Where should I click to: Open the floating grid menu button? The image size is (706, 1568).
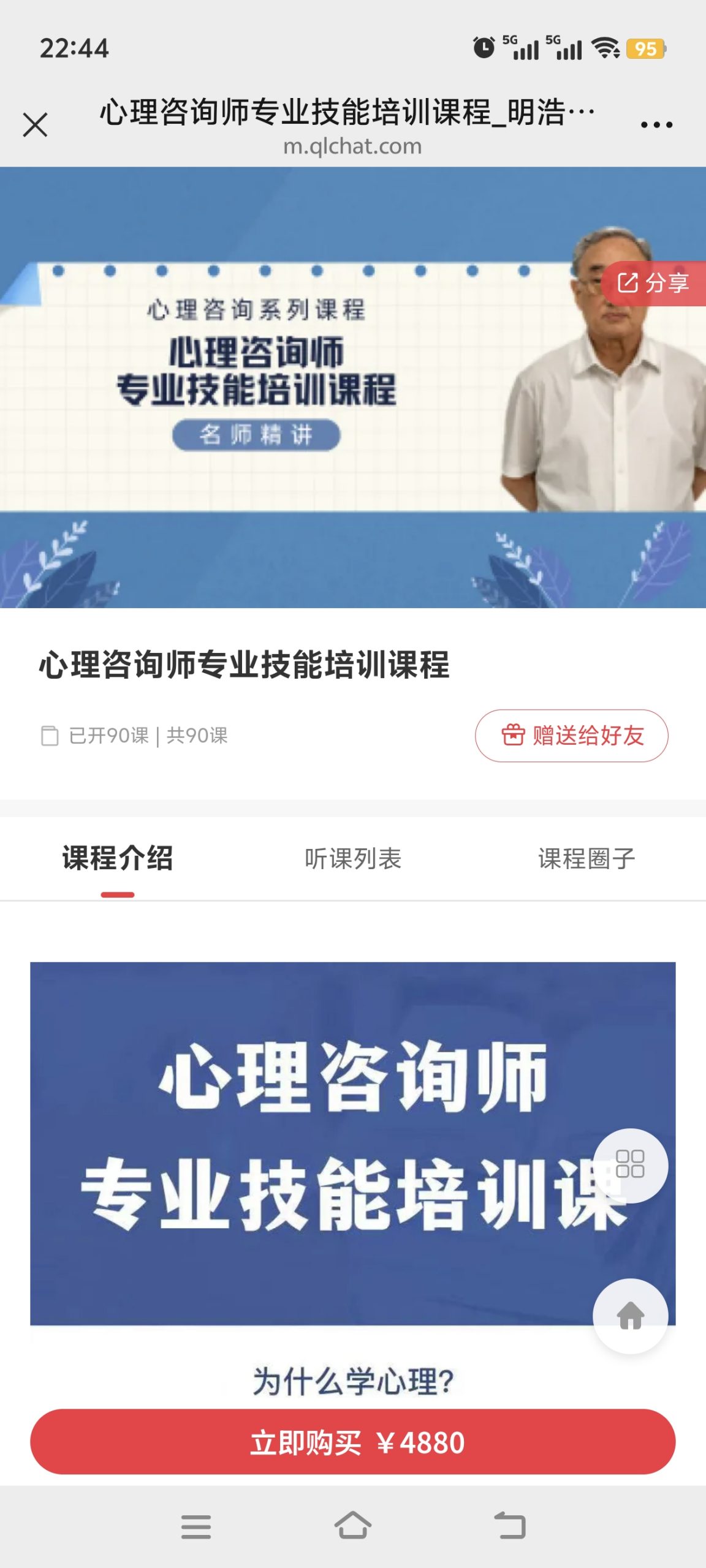(x=630, y=1164)
